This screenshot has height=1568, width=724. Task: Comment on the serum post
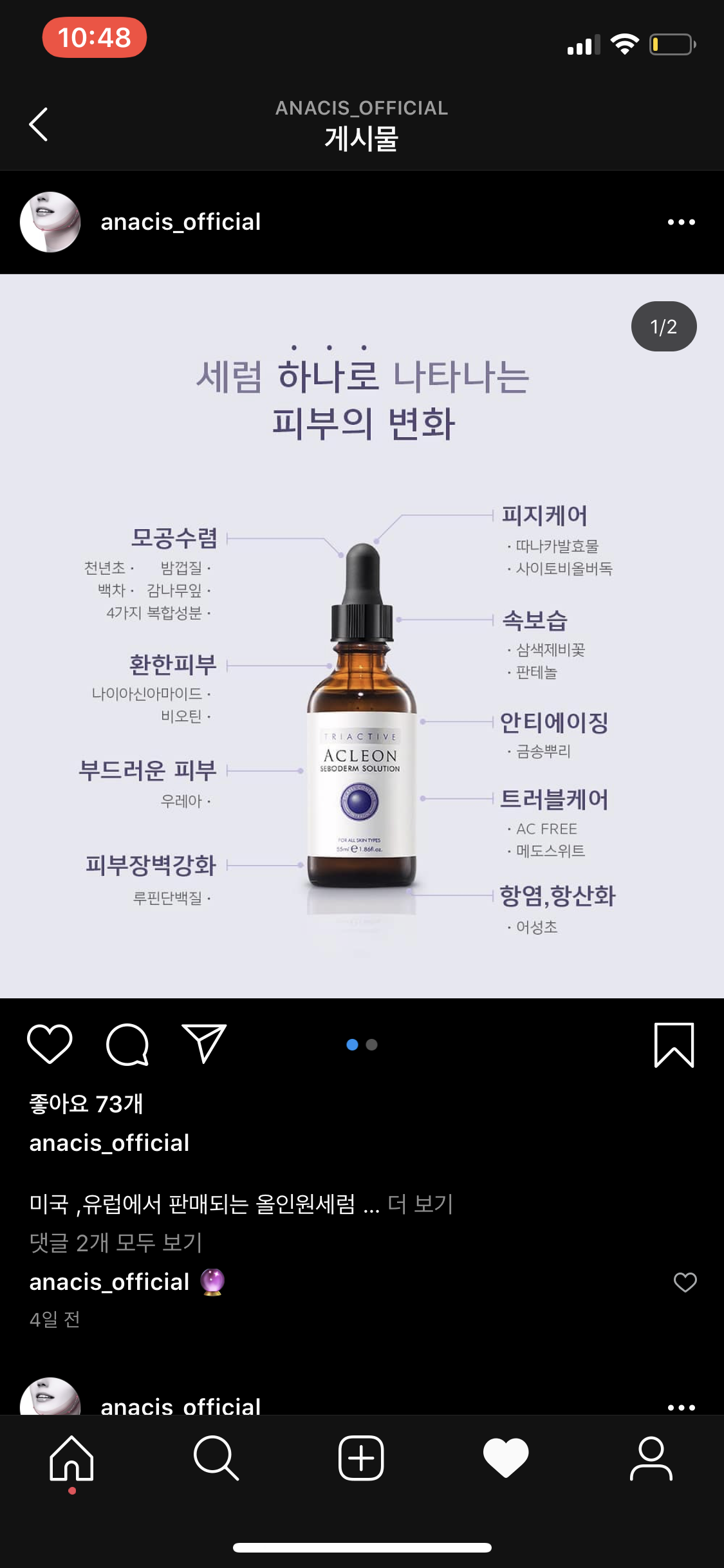(127, 1044)
